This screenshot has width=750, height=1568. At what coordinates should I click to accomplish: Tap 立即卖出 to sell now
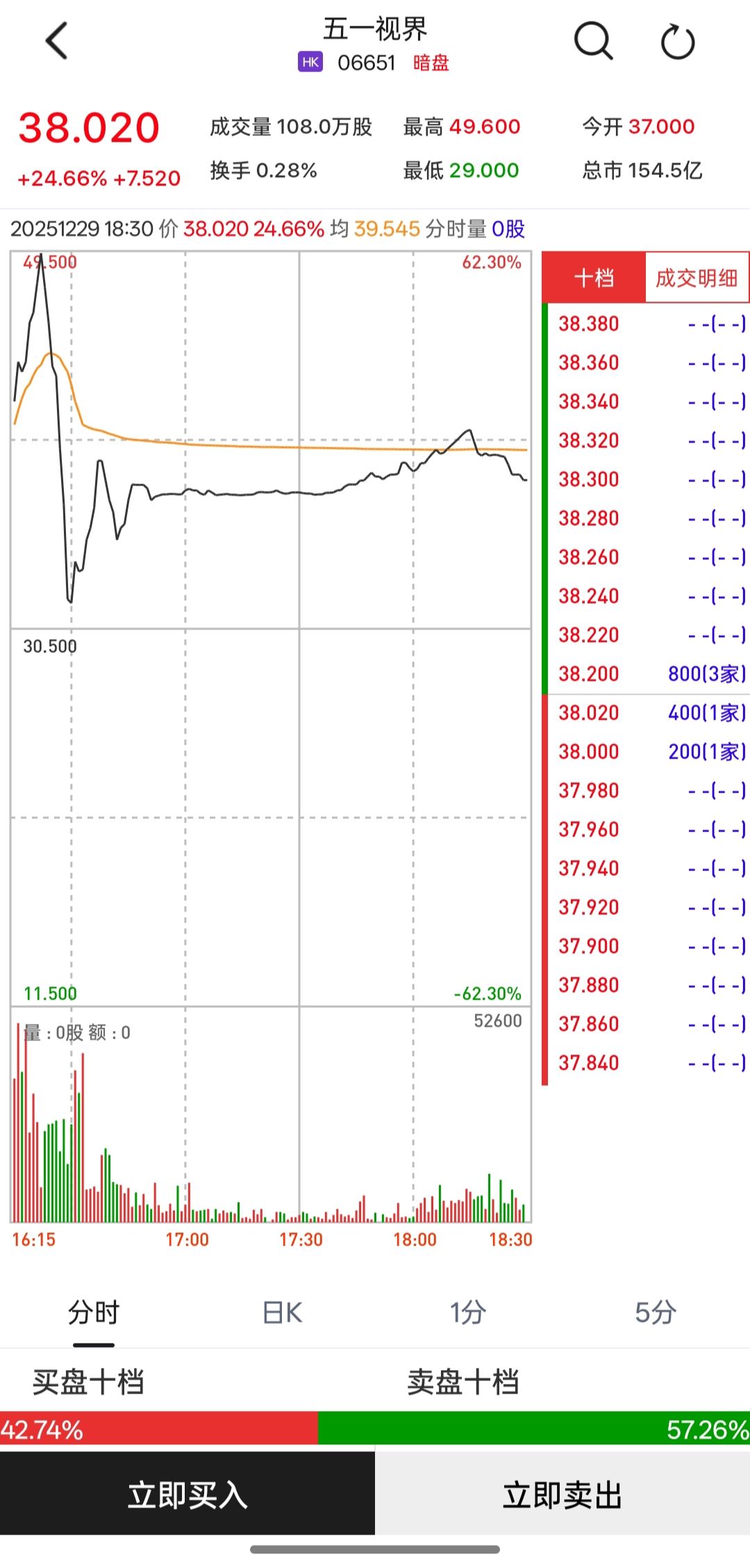tap(562, 1494)
